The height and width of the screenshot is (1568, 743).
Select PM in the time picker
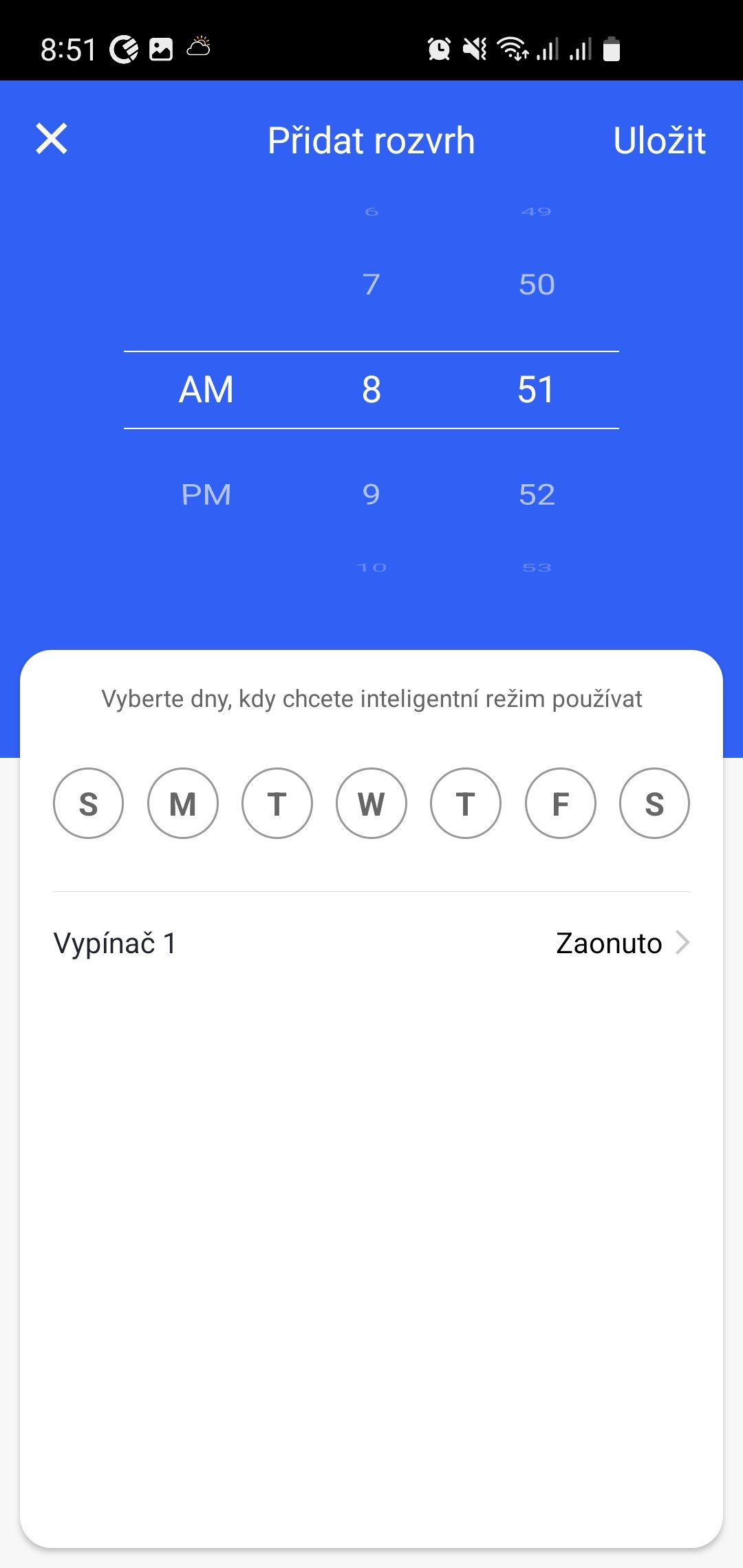pos(206,494)
